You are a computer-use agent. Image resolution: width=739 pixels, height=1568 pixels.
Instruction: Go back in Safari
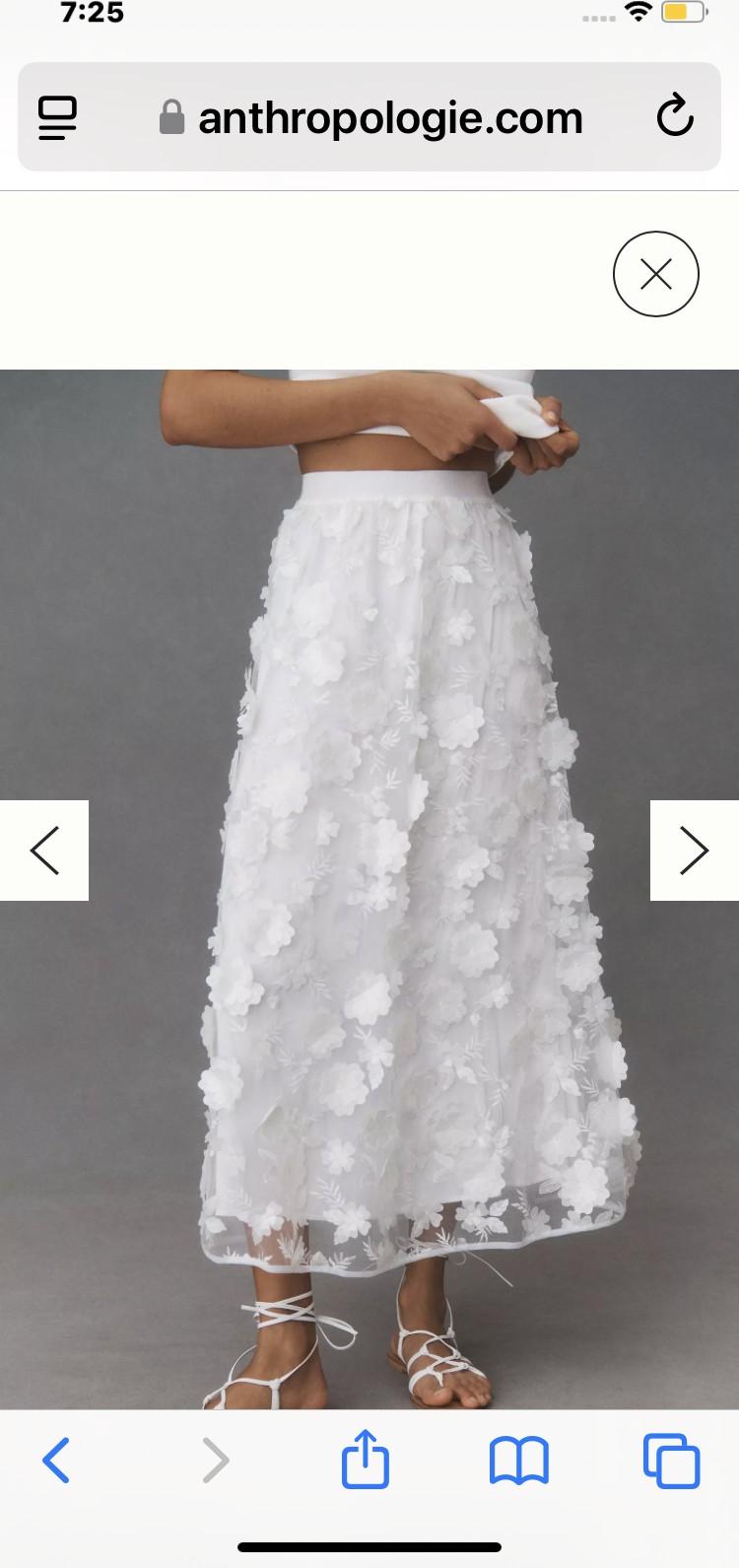click(x=56, y=1461)
